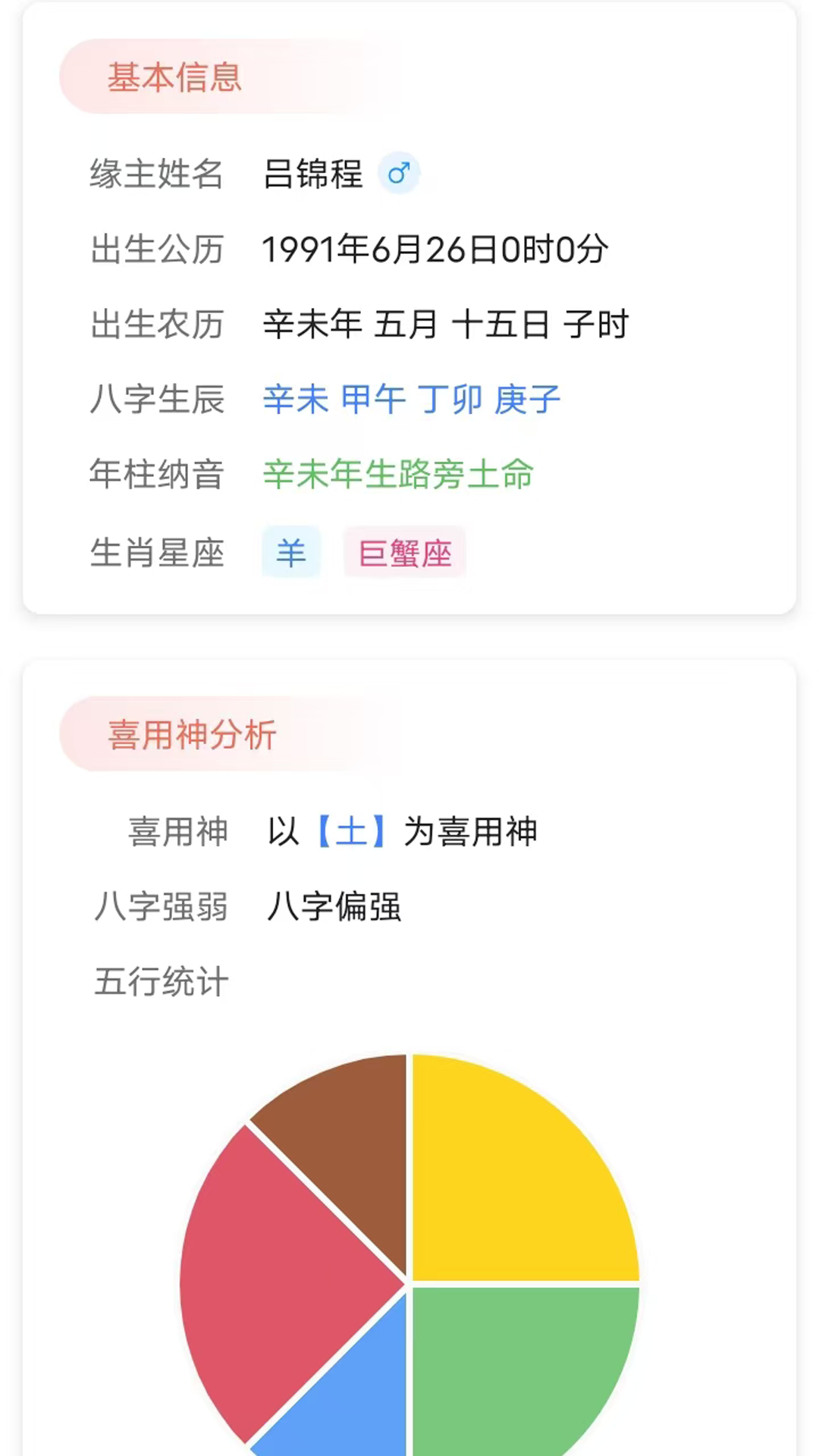Tap the 喜用神分析 section header
Image resolution: width=819 pixels, height=1456 pixels.
click(x=192, y=733)
